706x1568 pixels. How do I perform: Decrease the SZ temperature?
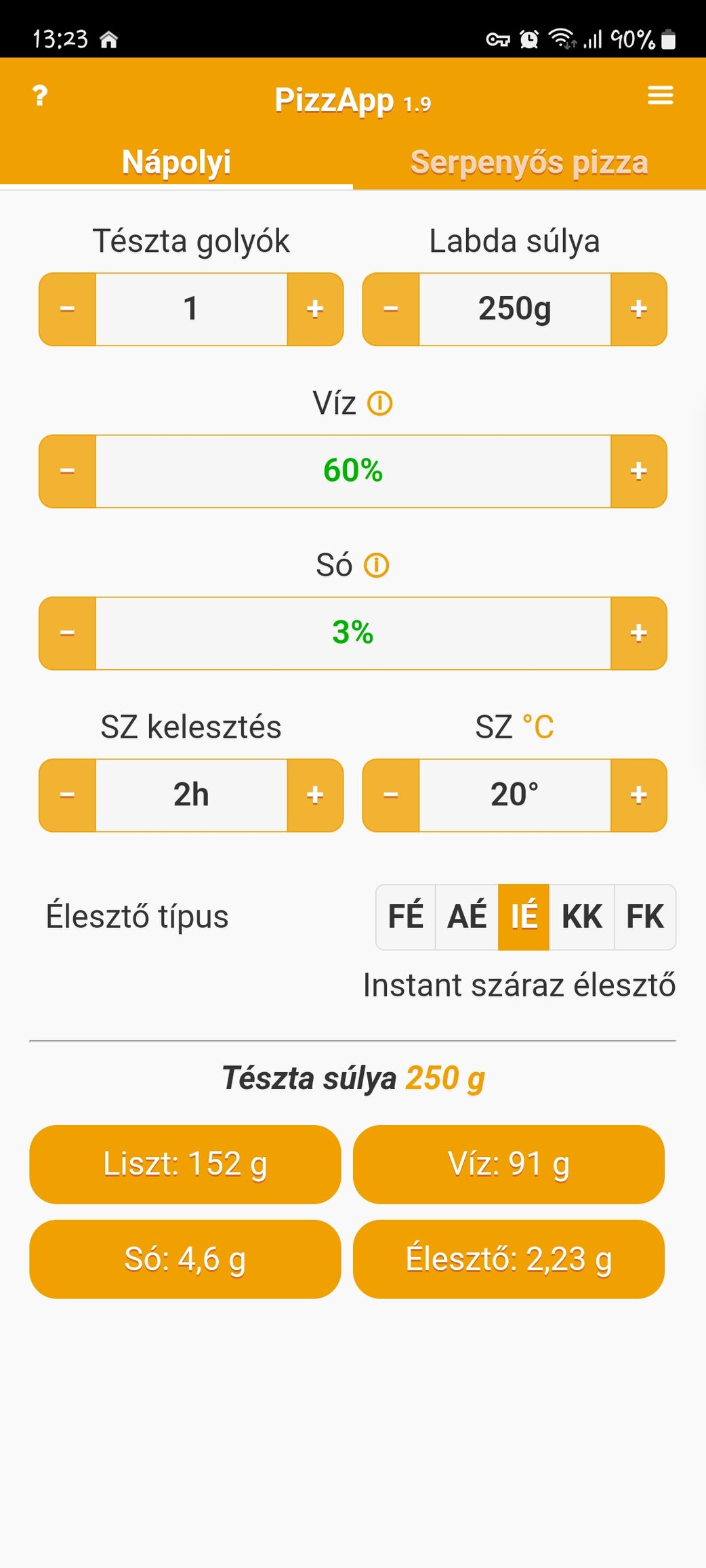[391, 795]
